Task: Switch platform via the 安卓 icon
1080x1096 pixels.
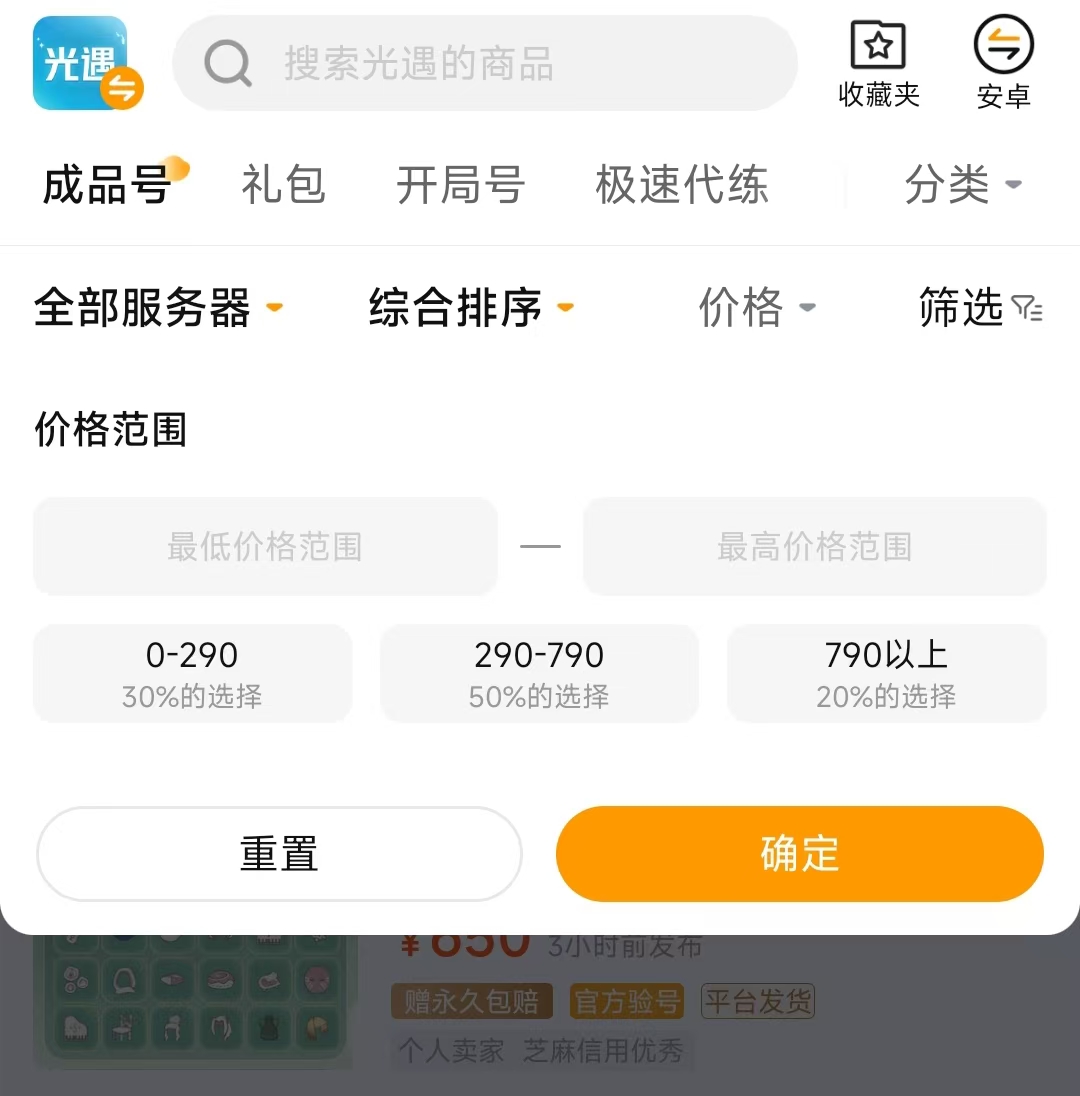Action: [x=1003, y=64]
